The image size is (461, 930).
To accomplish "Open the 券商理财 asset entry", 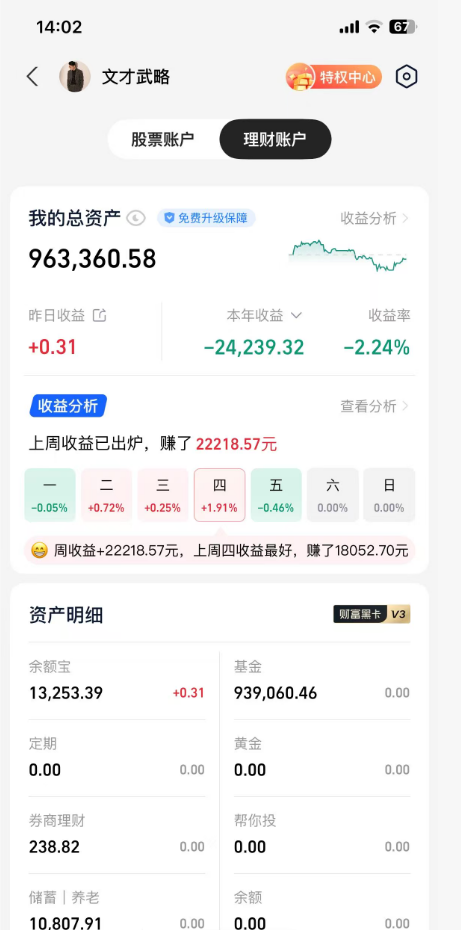I will [x=117, y=835].
